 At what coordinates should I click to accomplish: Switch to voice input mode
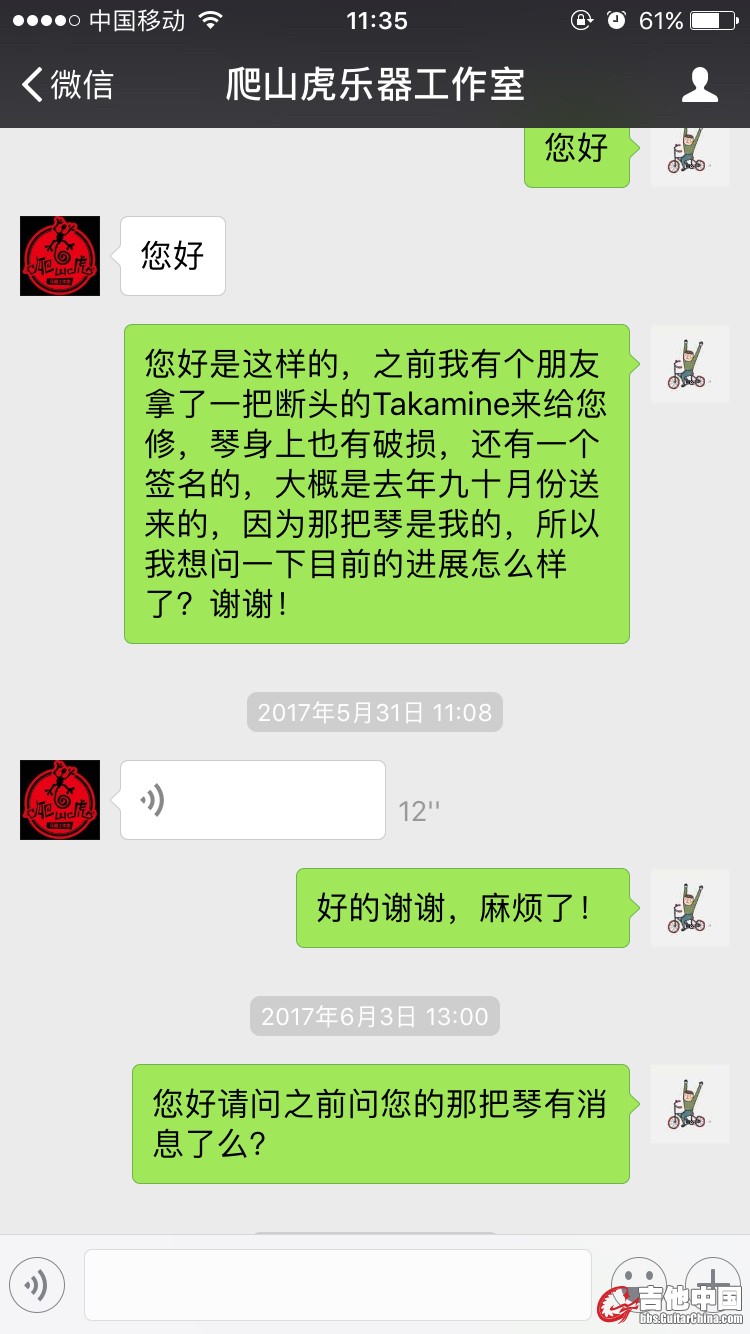tap(37, 1285)
